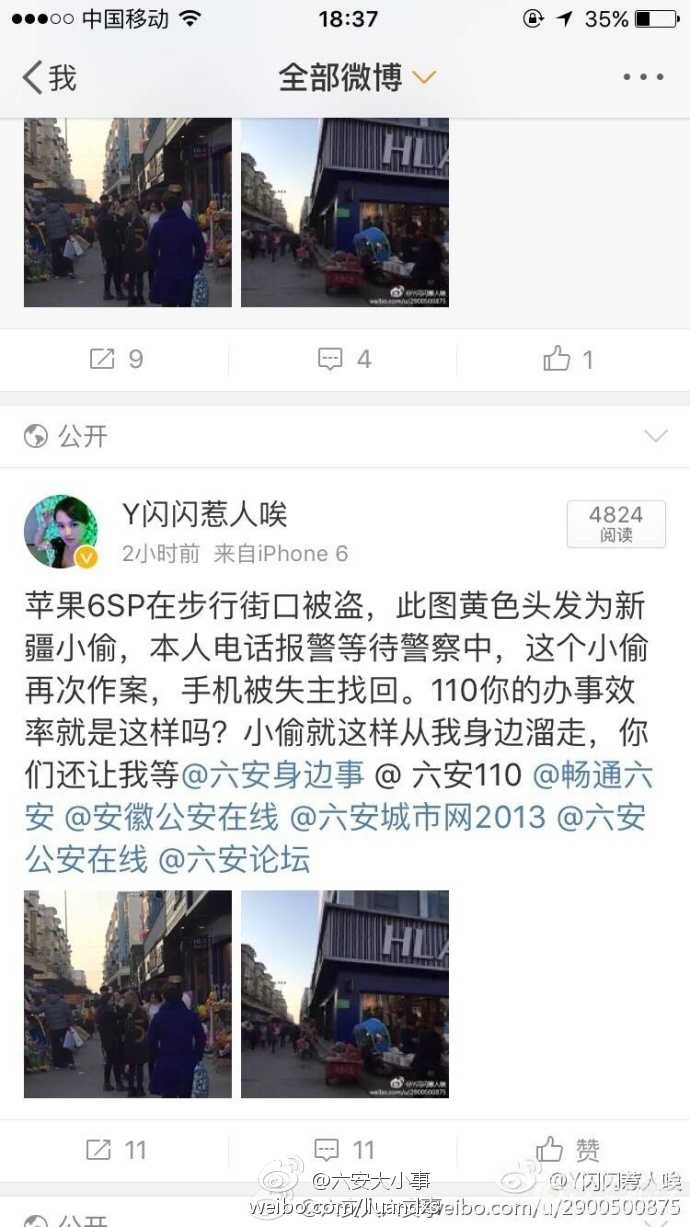Screen dimensions: 690x1227
Task: Open the 11 comments on the 苹果6SP post
Action: [344, 1150]
